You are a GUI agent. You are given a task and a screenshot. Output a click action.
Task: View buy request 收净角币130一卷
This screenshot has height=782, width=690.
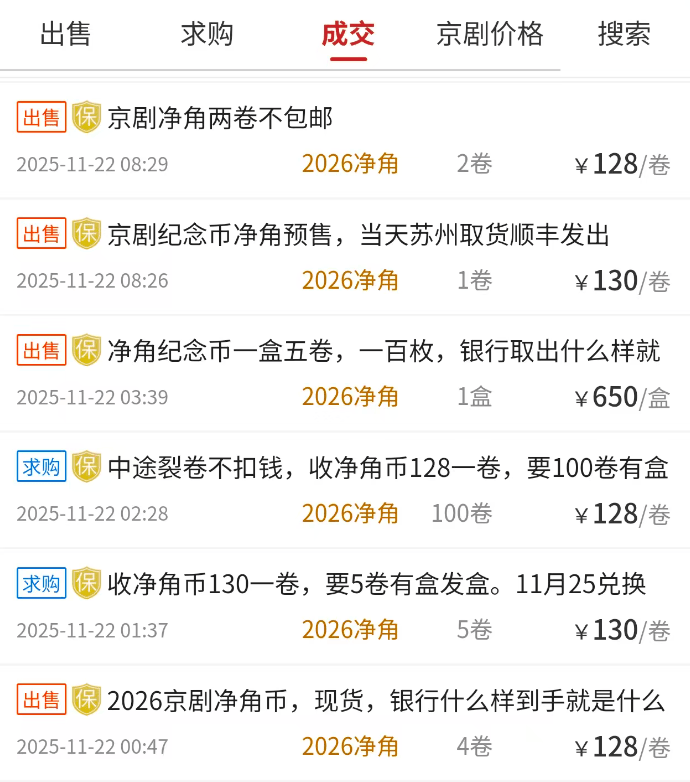click(376, 584)
